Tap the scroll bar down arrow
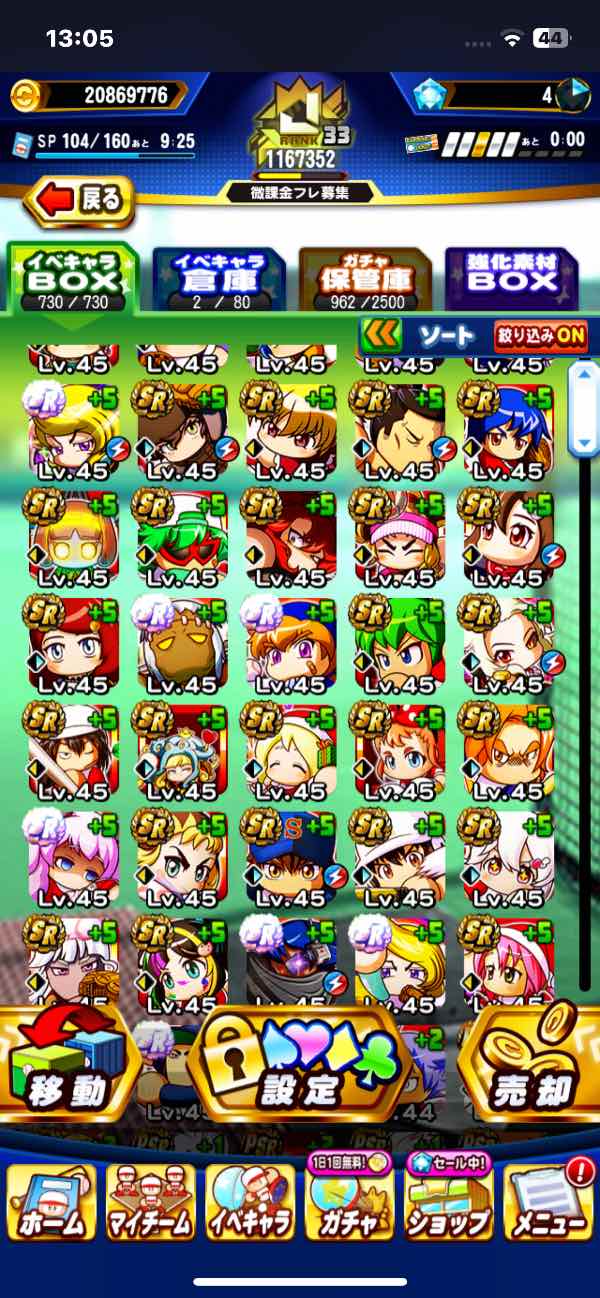This screenshot has width=600, height=1298. click(x=584, y=441)
